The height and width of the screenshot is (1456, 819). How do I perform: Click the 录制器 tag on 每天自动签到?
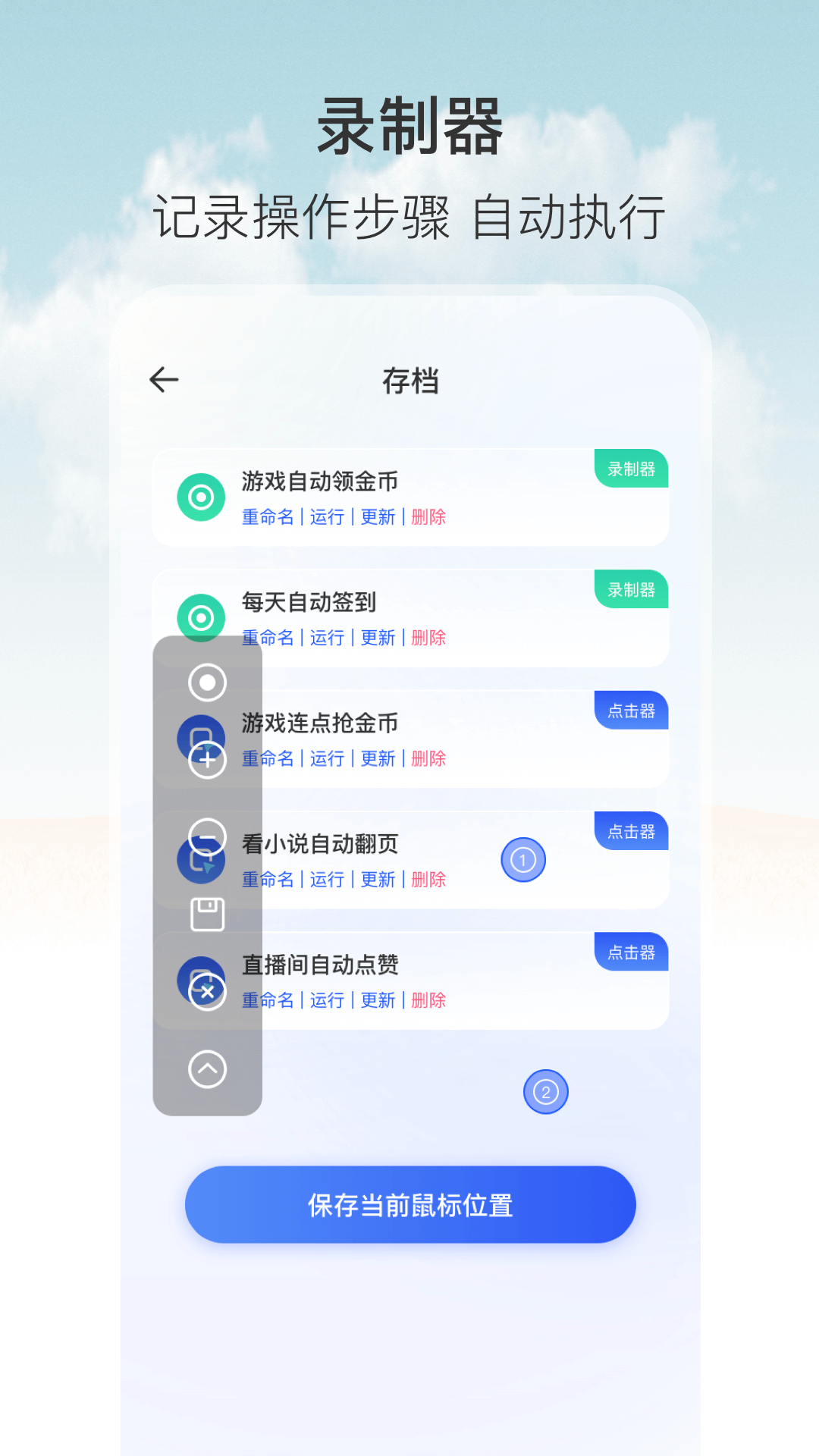coord(630,590)
